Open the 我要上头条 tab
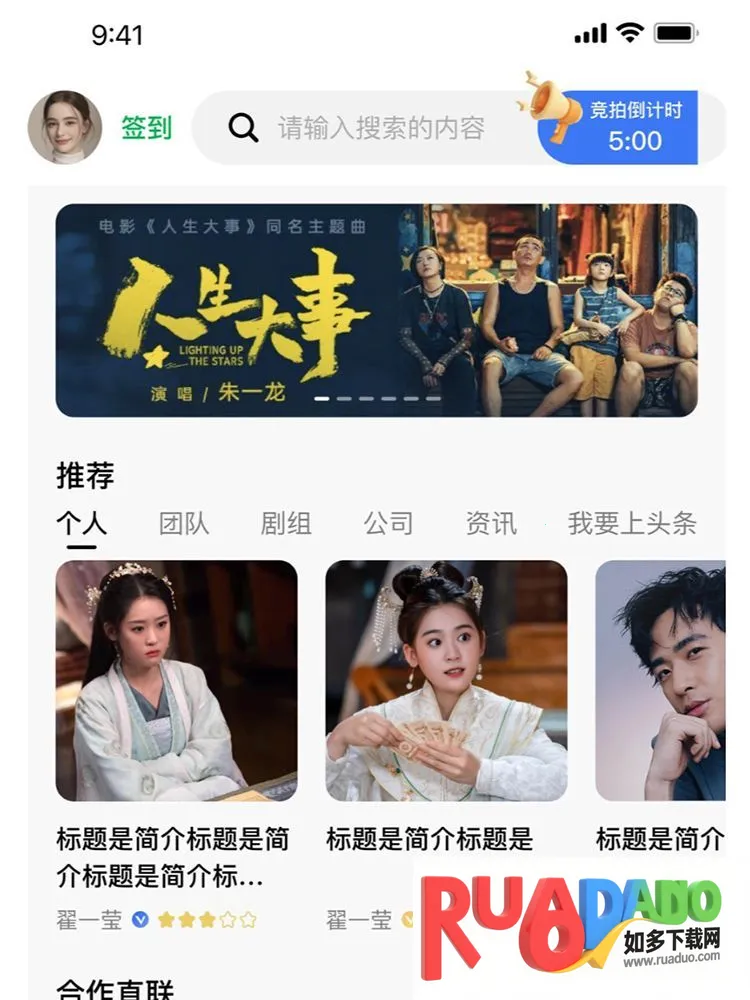The height and width of the screenshot is (1000, 750). coord(632,523)
